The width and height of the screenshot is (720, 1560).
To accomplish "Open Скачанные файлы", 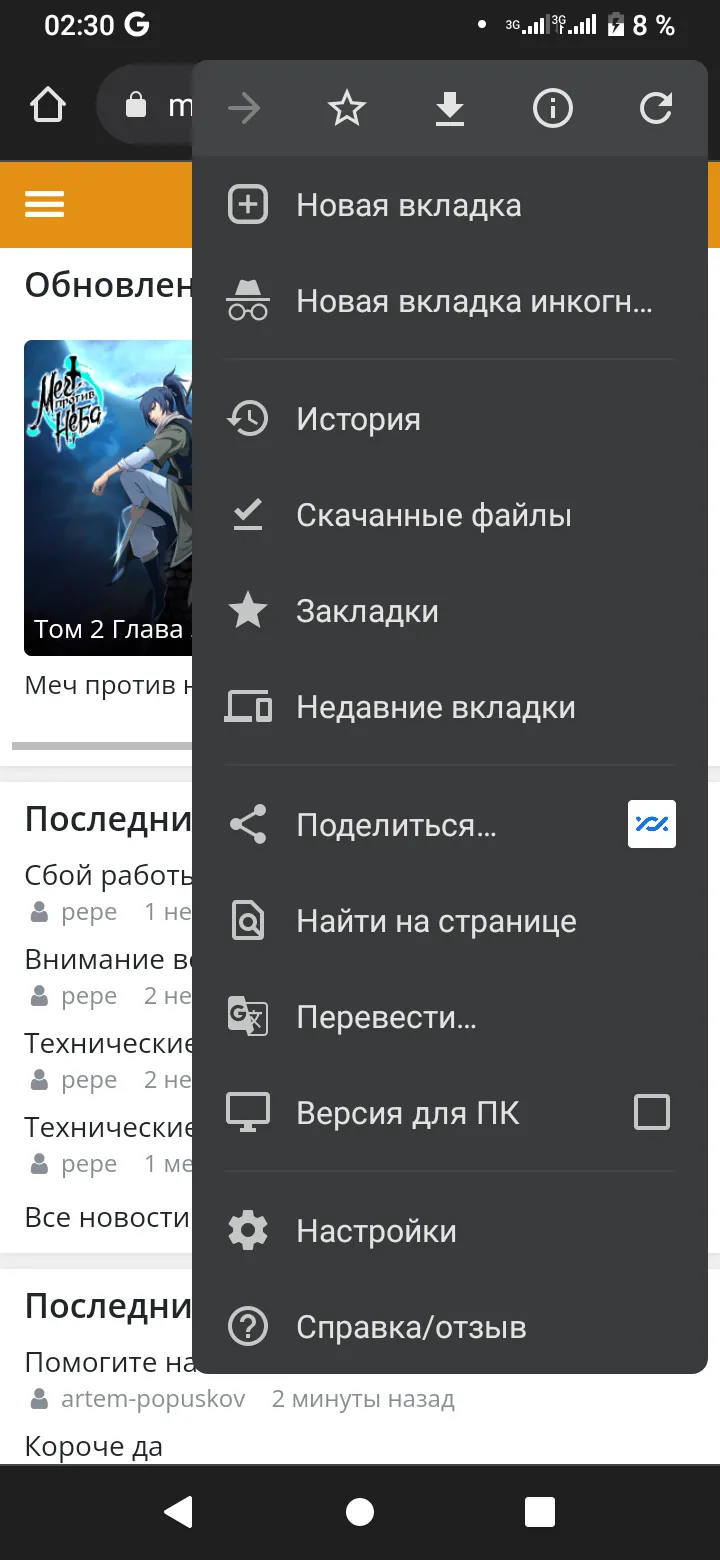I will 450,515.
